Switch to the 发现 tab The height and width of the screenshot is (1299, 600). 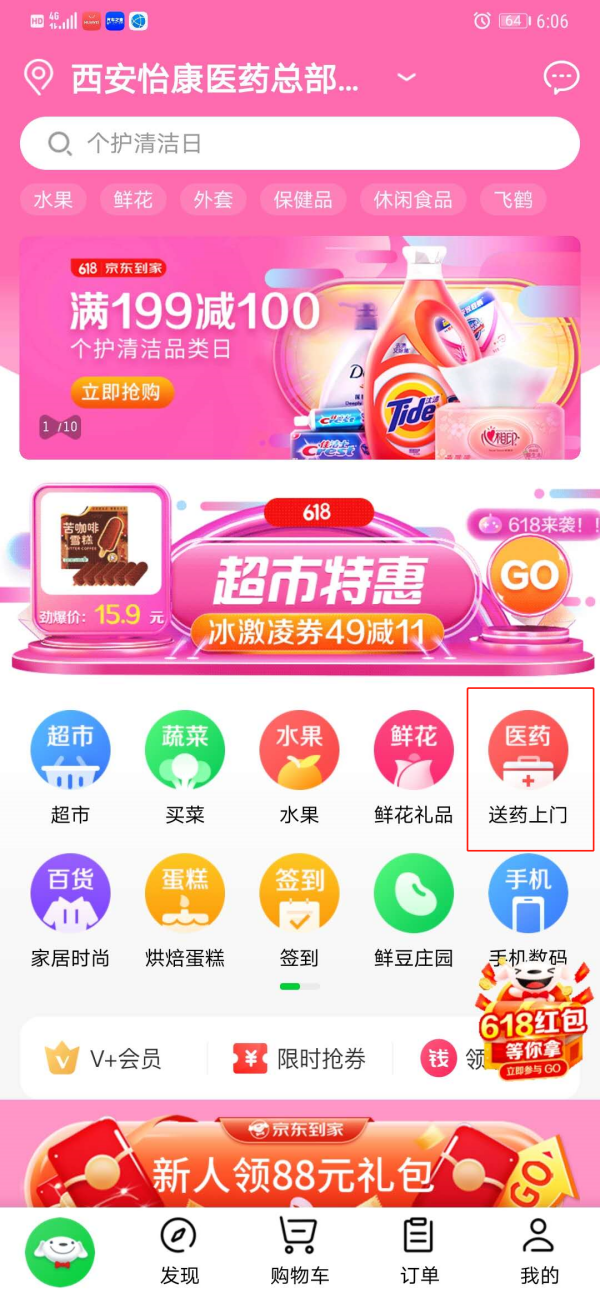pyautogui.click(x=180, y=1252)
